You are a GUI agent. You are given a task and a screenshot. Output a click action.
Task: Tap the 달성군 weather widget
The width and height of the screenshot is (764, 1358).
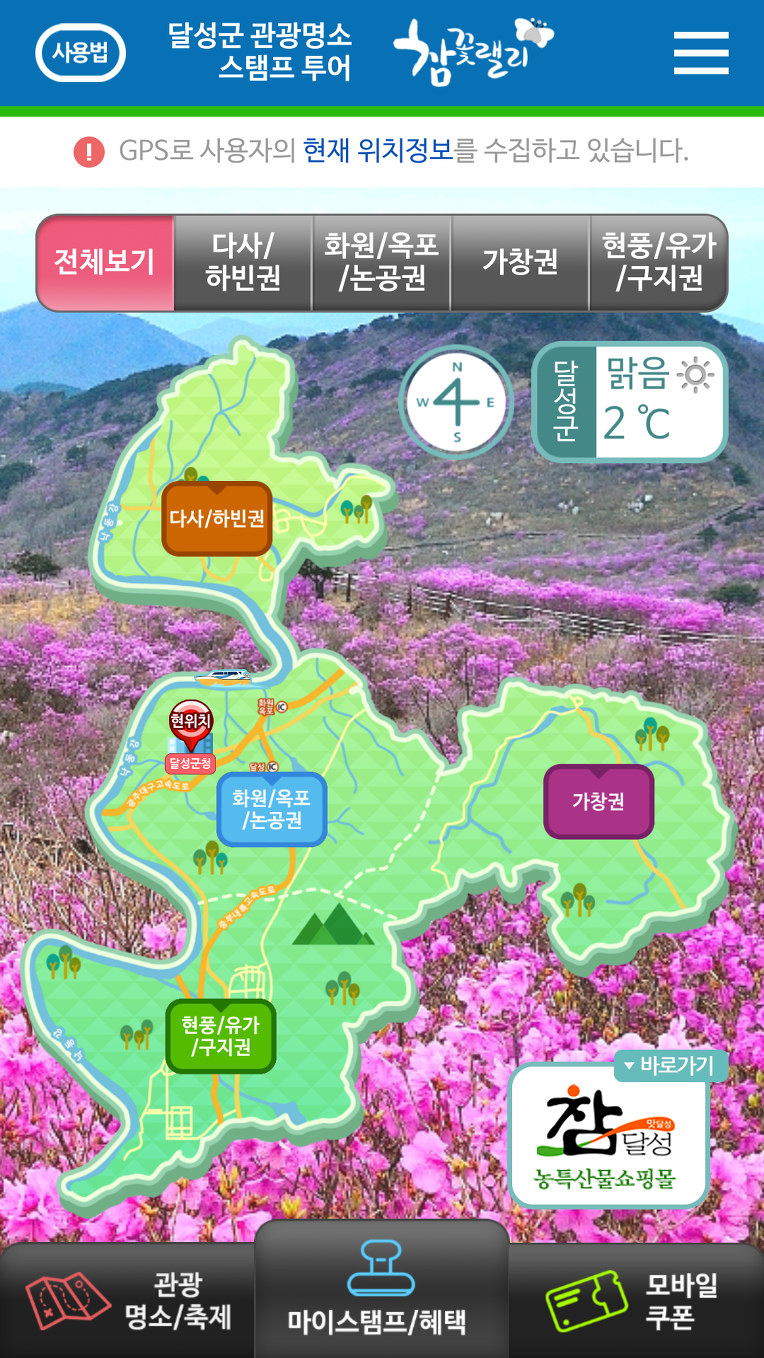(630, 403)
